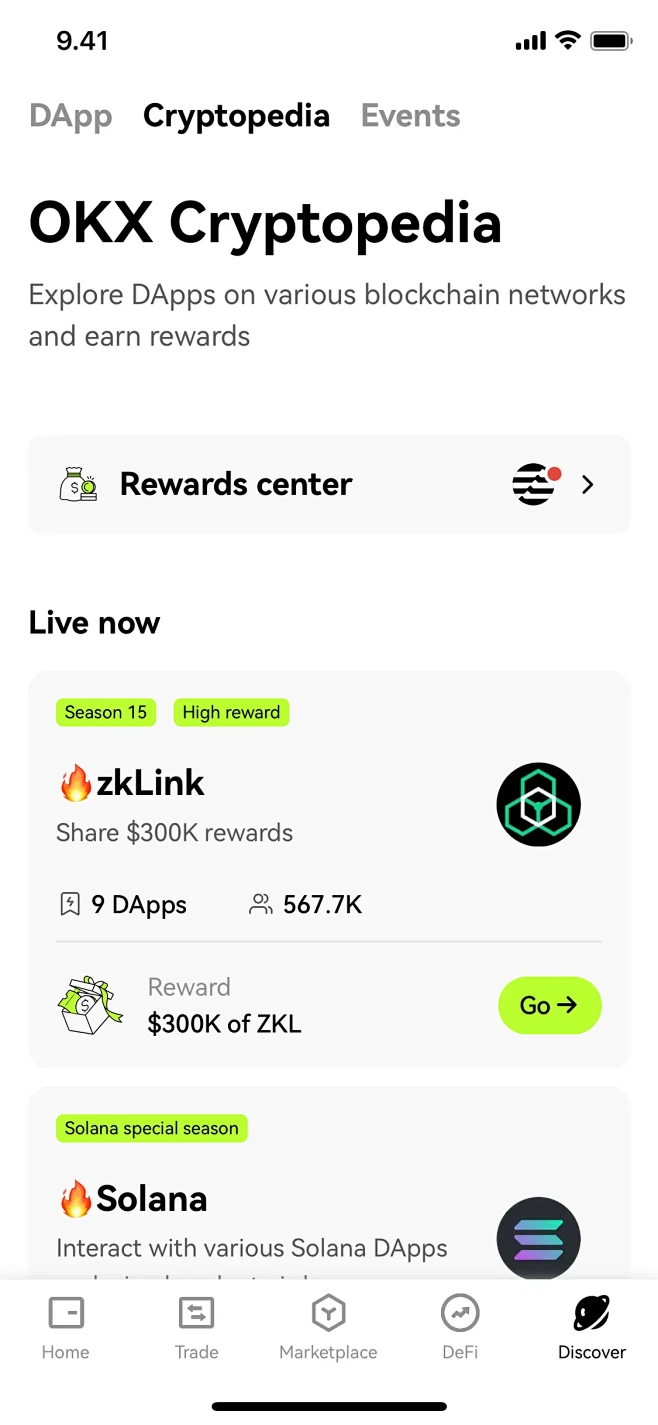Switch to the Trade tab

pyautogui.click(x=196, y=1327)
